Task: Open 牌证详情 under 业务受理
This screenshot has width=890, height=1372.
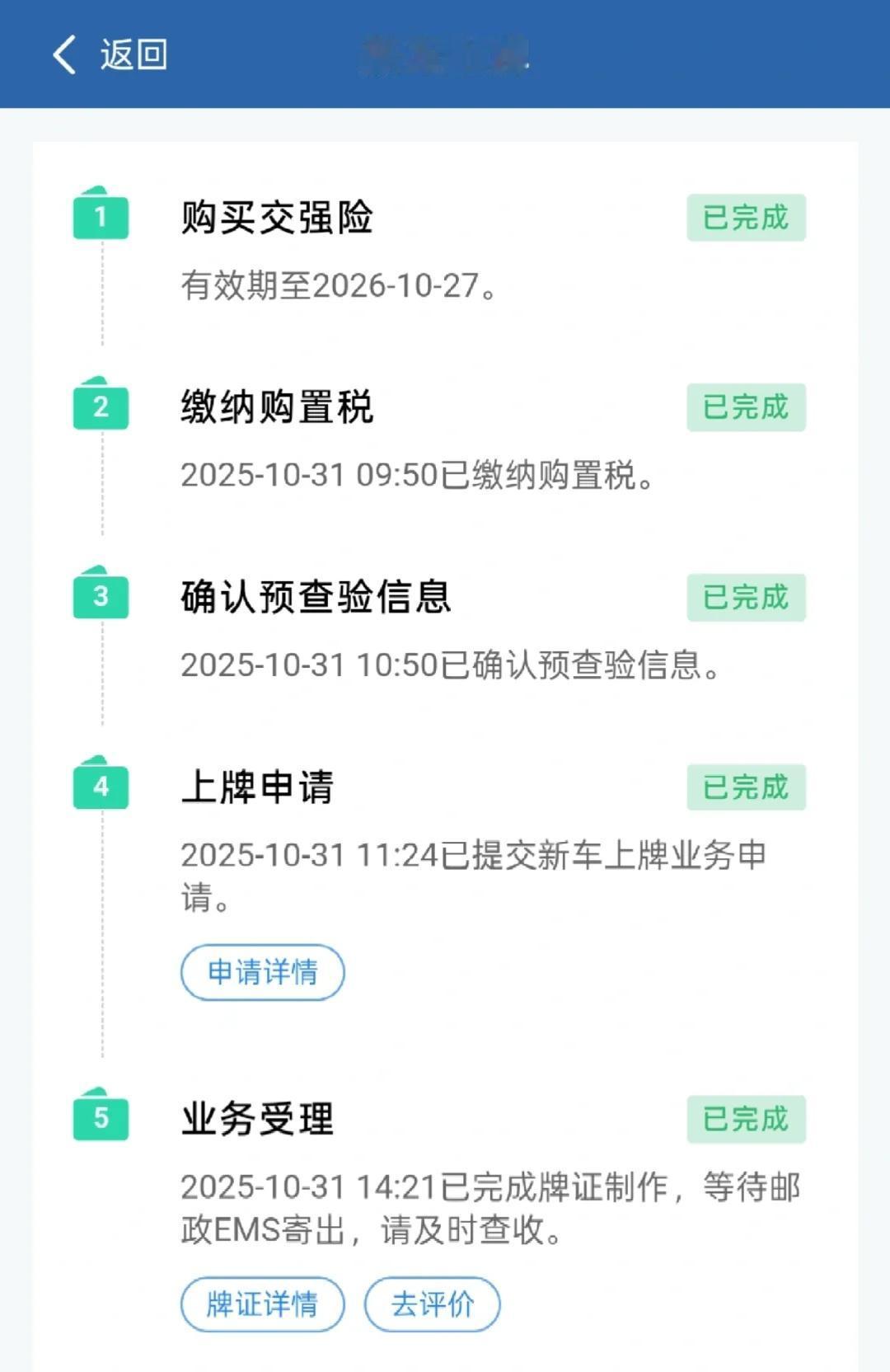Action: pos(262,1304)
